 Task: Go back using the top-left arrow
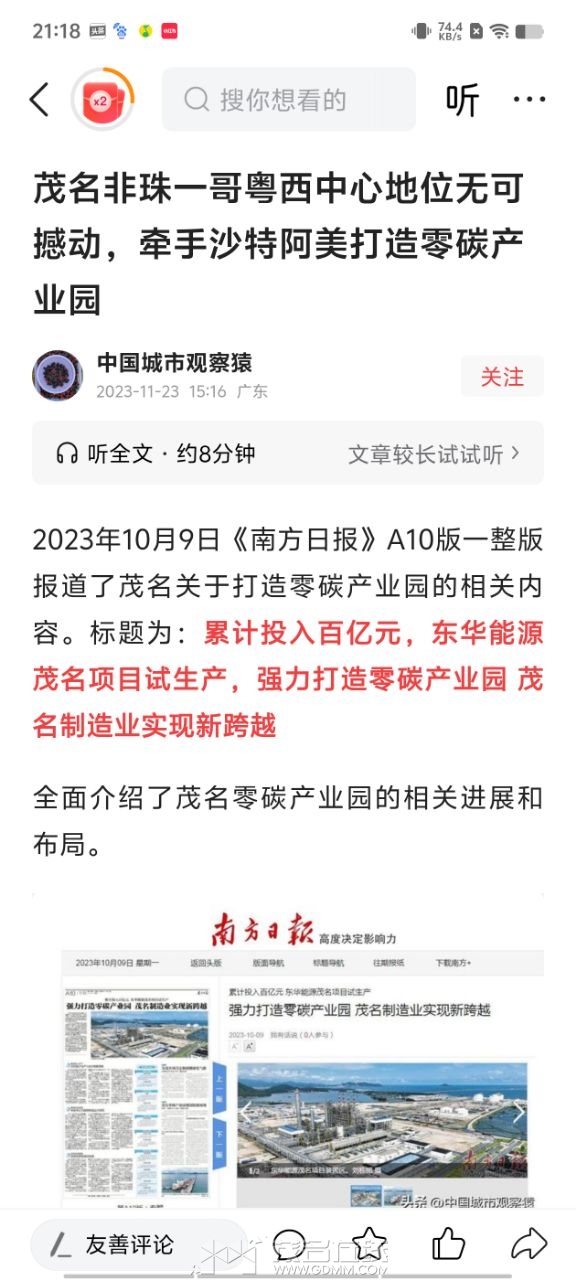[x=39, y=99]
